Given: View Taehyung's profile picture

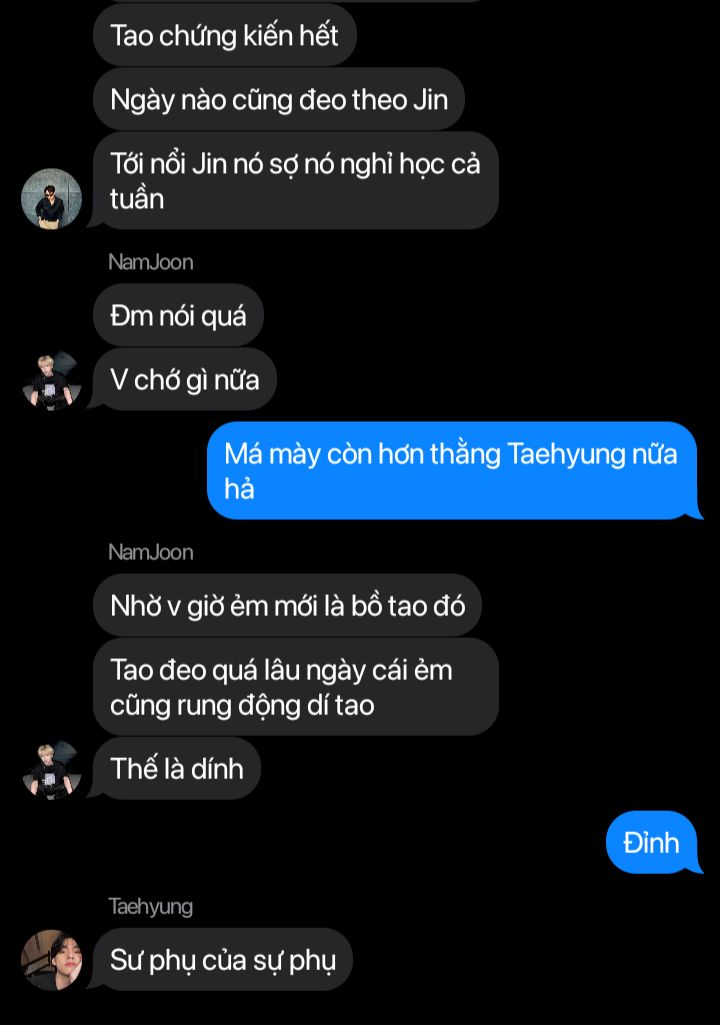Looking at the screenshot, I should point(51,960).
